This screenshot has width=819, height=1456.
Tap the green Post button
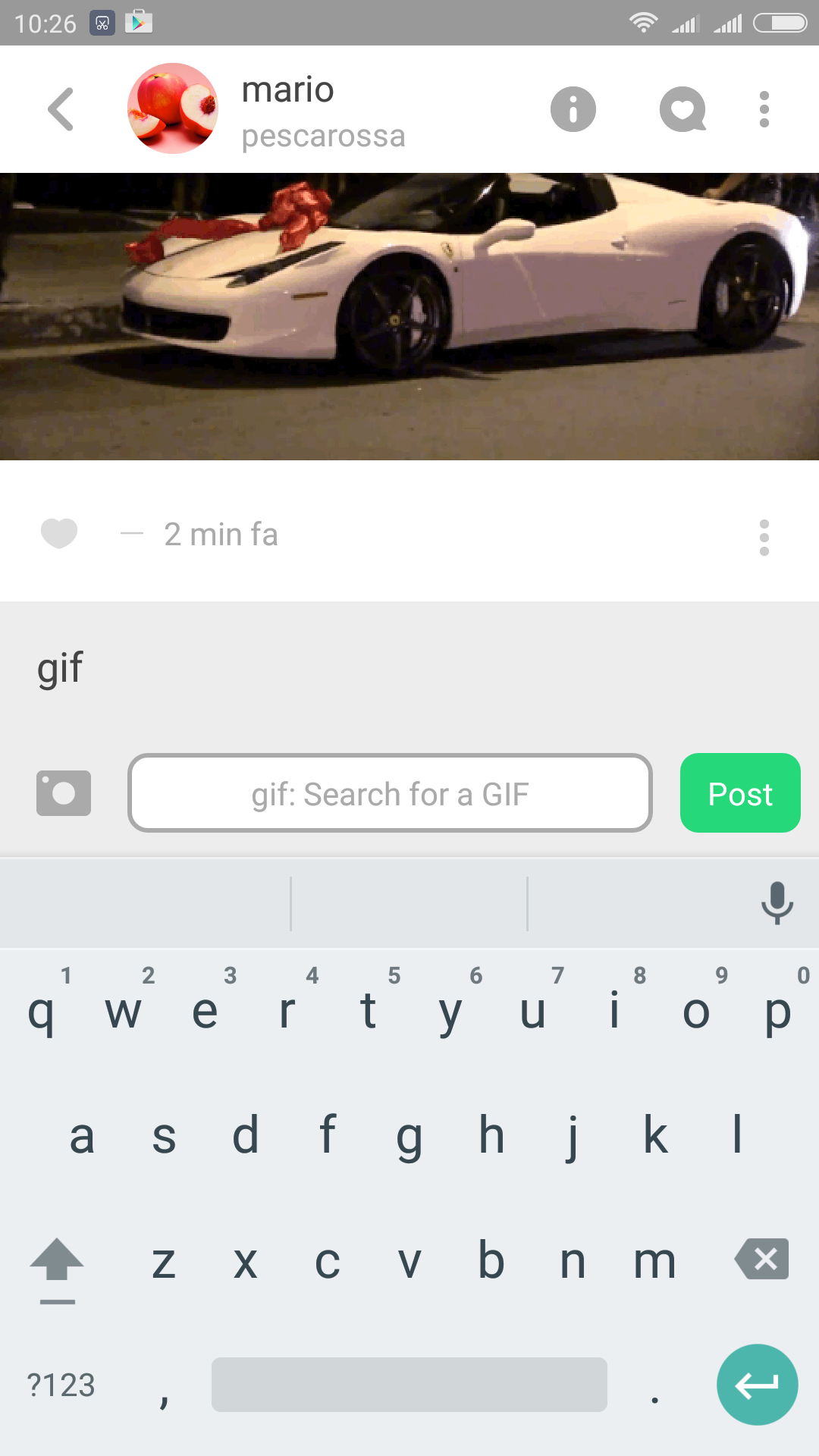739,793
